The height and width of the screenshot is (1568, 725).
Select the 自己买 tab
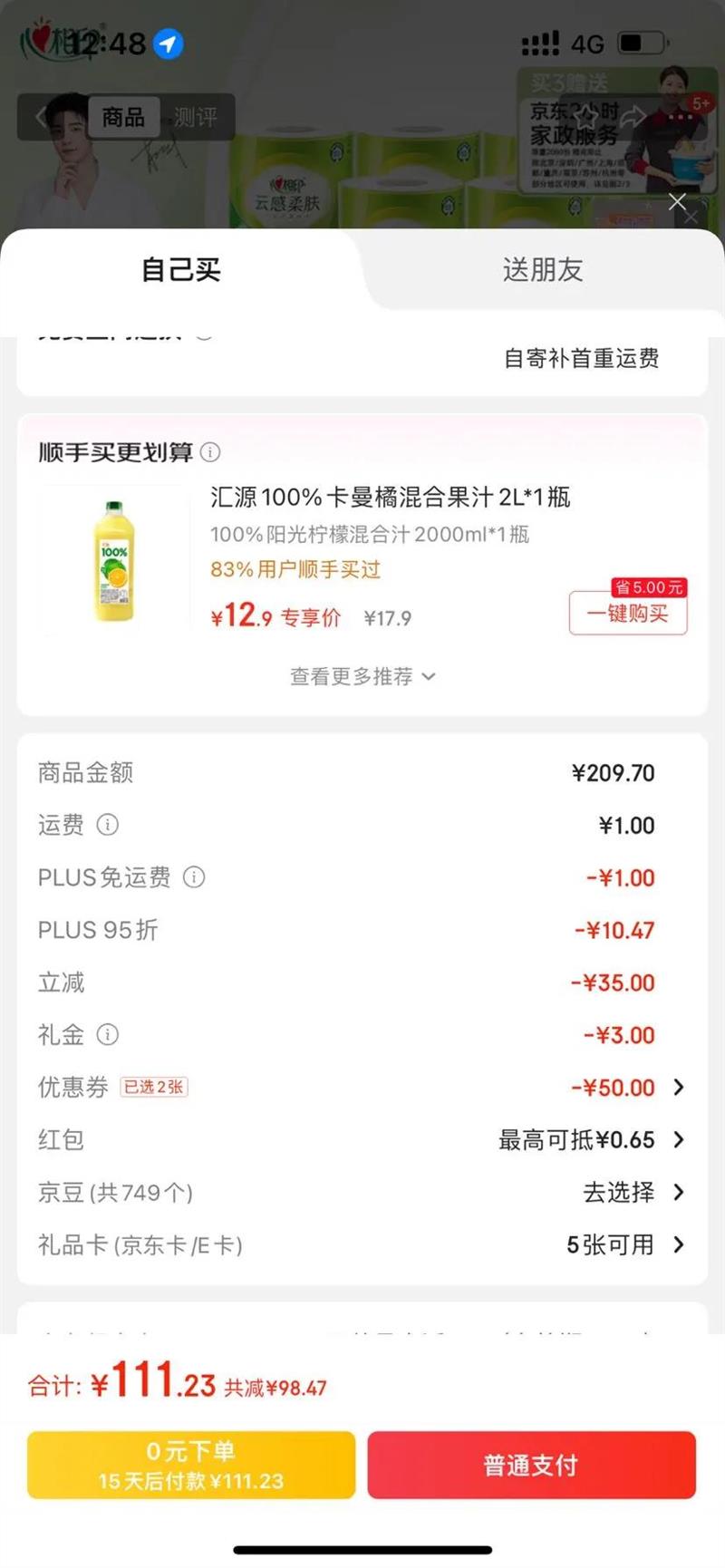coord(181,269)
